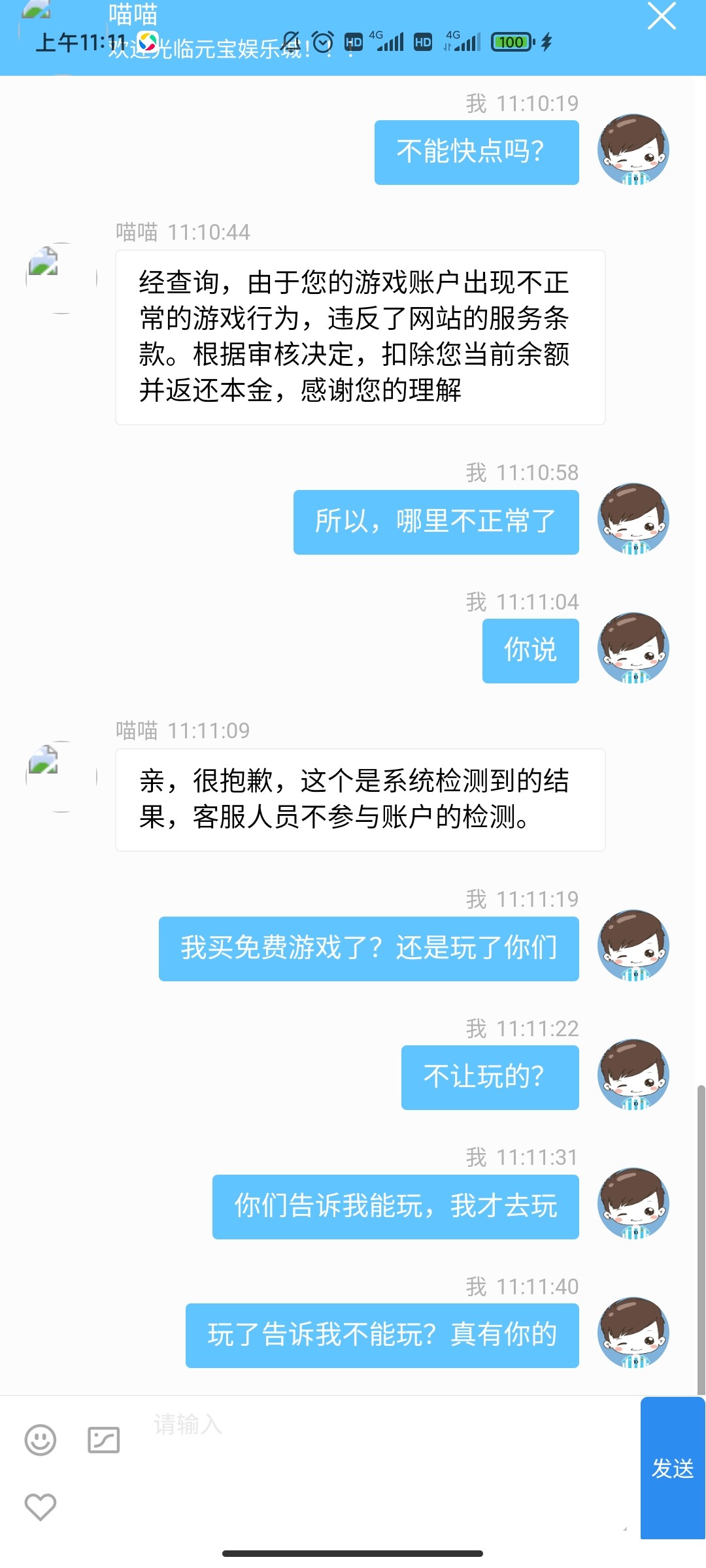
Task: Send the message with 发送
Action: tap(672, 1468)
